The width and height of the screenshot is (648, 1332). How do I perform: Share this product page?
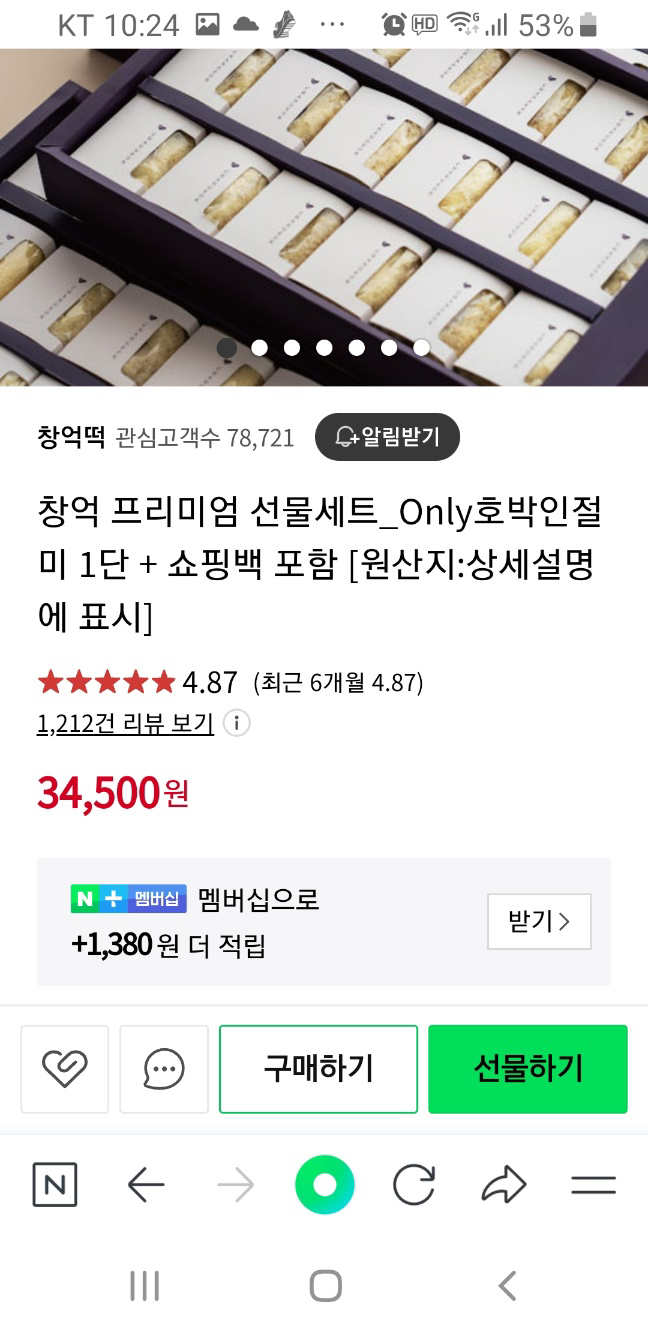click(504, 1186)
